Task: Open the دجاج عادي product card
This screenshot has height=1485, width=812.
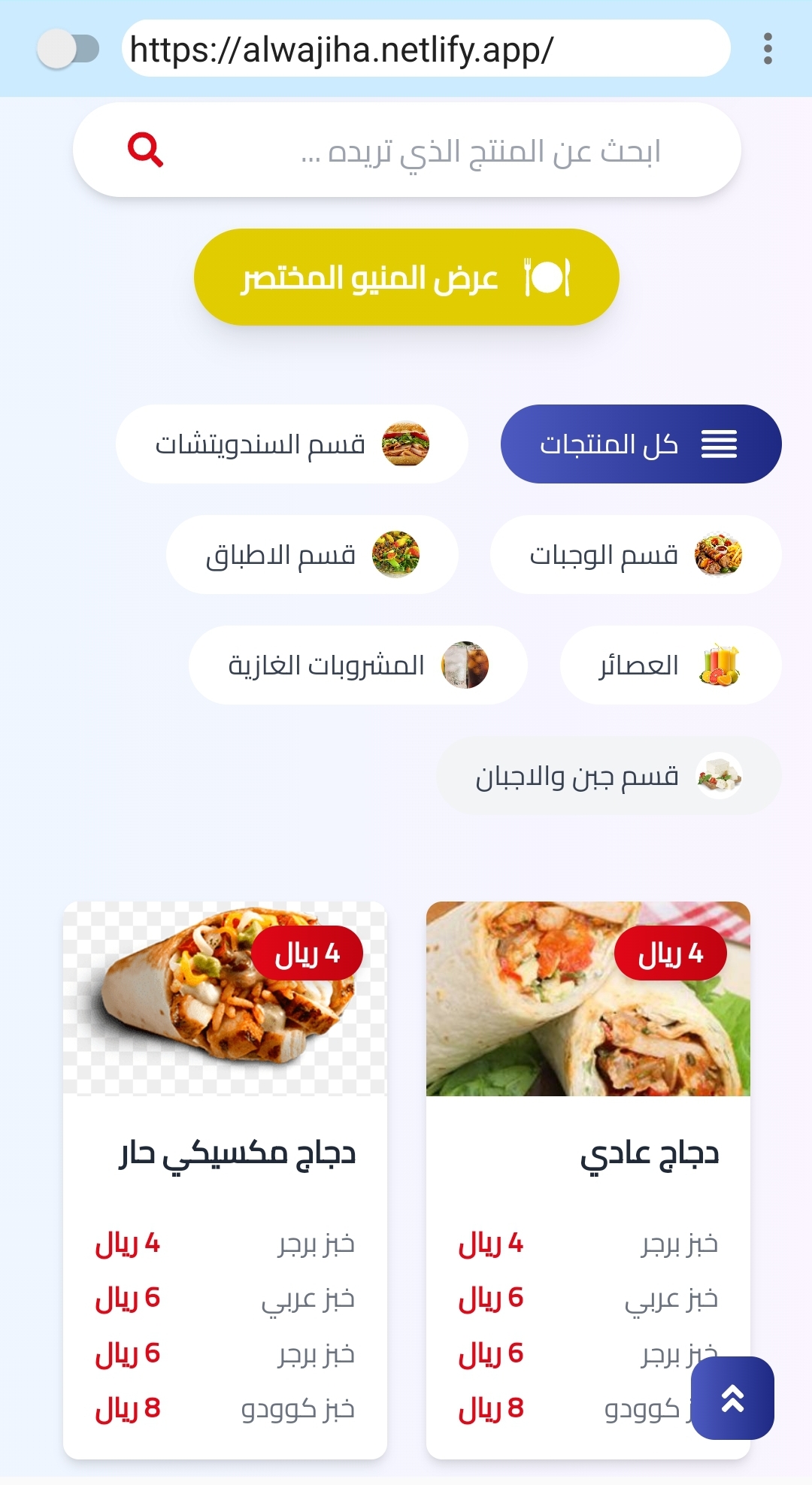Action: point(588,1180)
